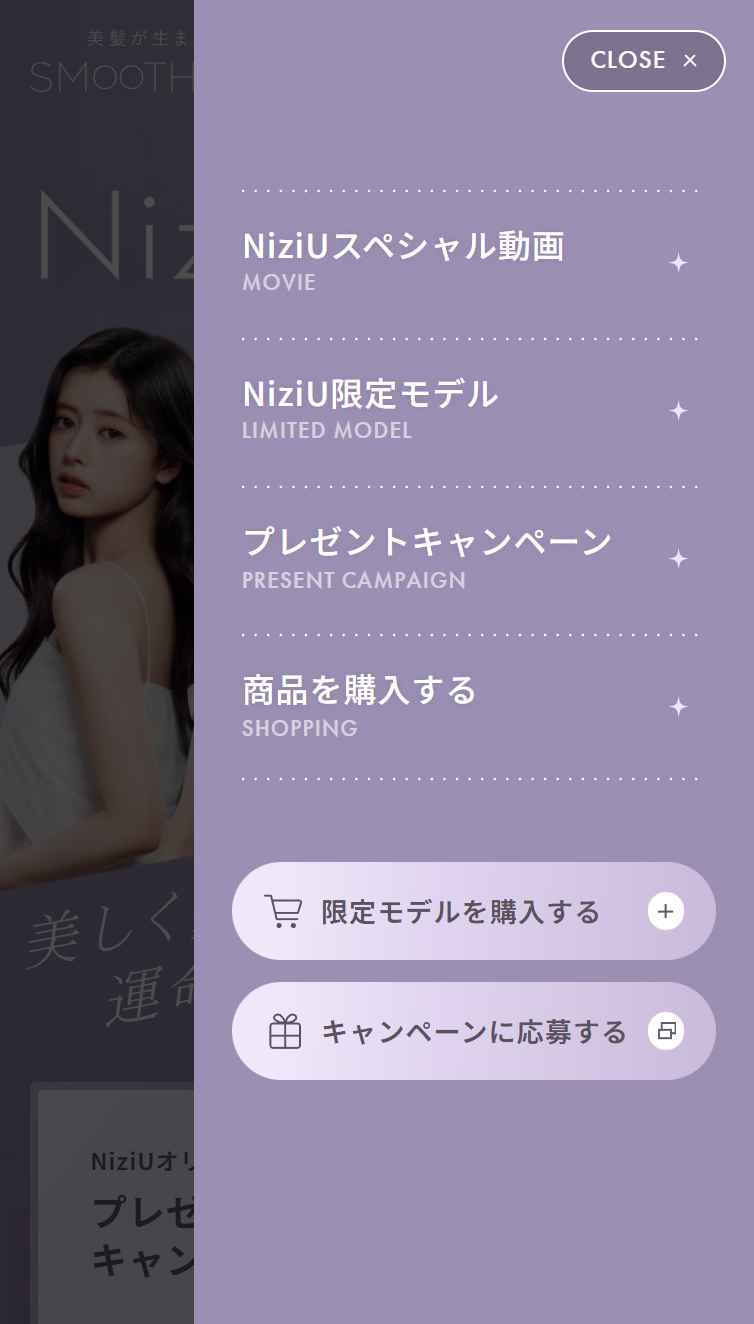Click the キャンペーンに応募する button
The width and height of the screenshot is (754, 1324).
point(475,1030)
